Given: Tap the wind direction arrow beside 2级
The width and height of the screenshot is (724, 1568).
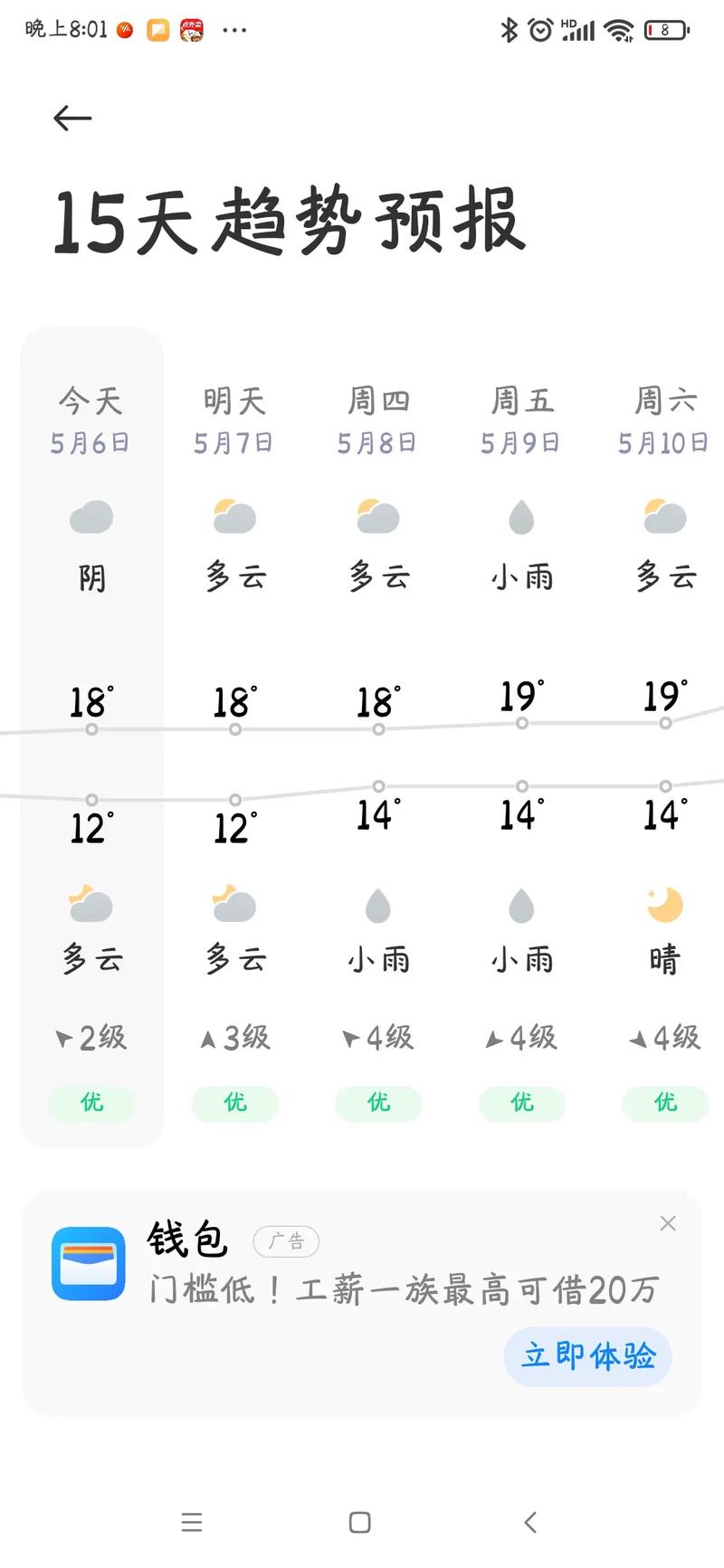Looking at the screenshot, I should (62, 1038).
